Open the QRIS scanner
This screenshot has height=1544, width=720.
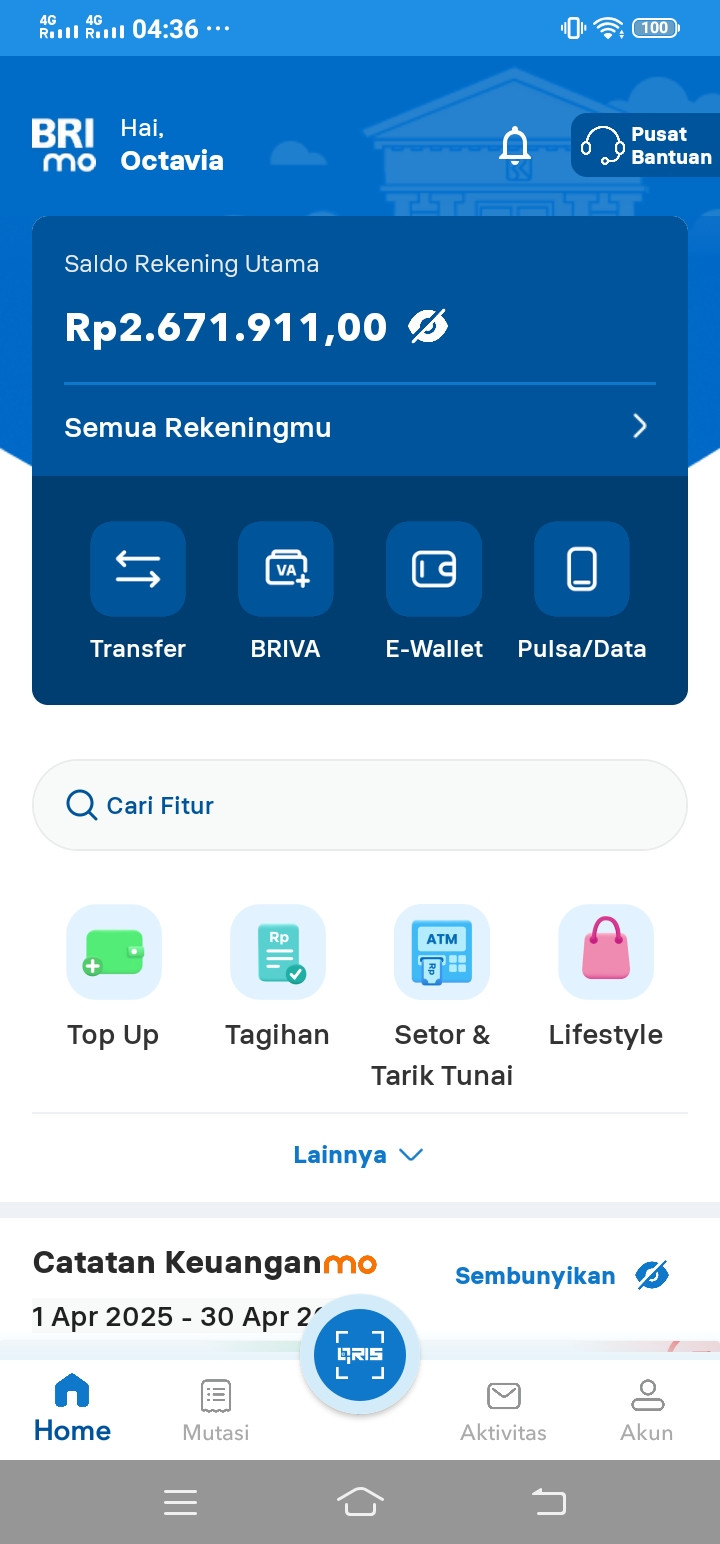pyautogui.click(x=360, y=1355)
